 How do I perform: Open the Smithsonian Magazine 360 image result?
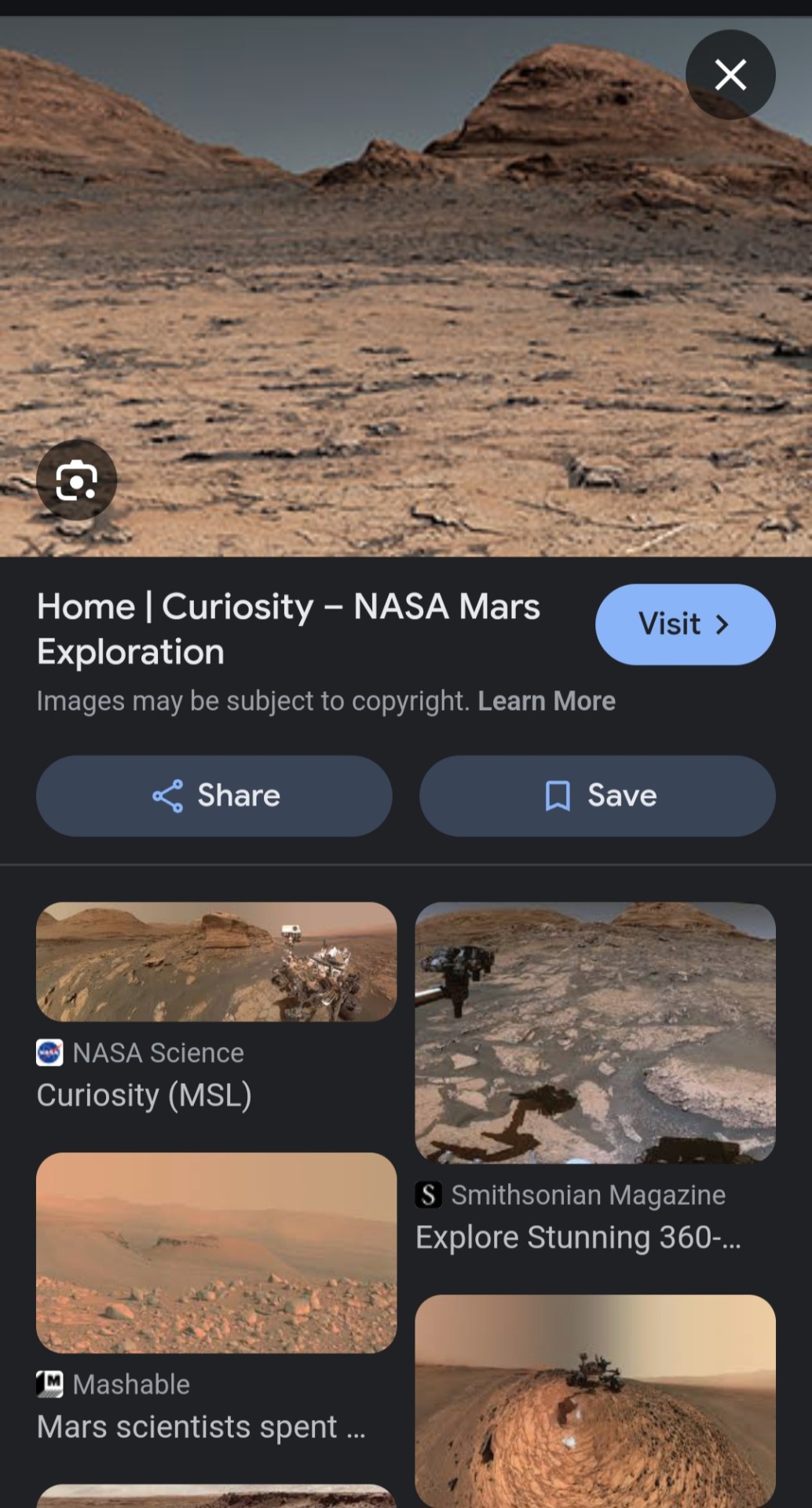tap(595, 1033)
